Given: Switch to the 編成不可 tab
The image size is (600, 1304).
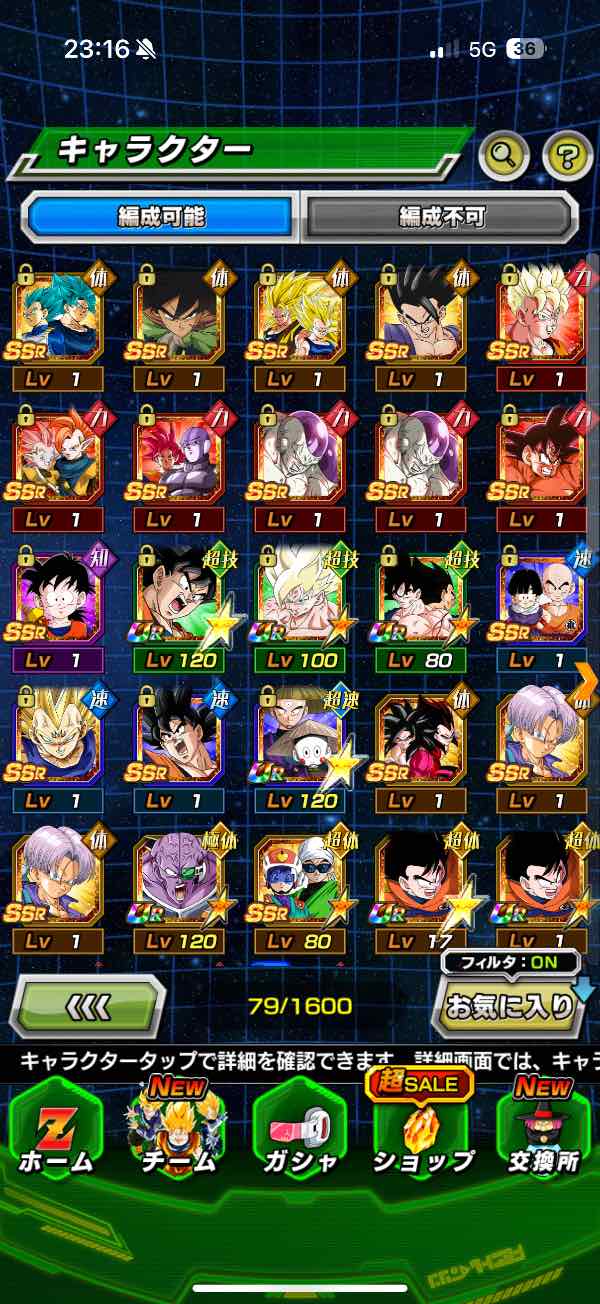Looking at the screenshot, I should [440, 216].
